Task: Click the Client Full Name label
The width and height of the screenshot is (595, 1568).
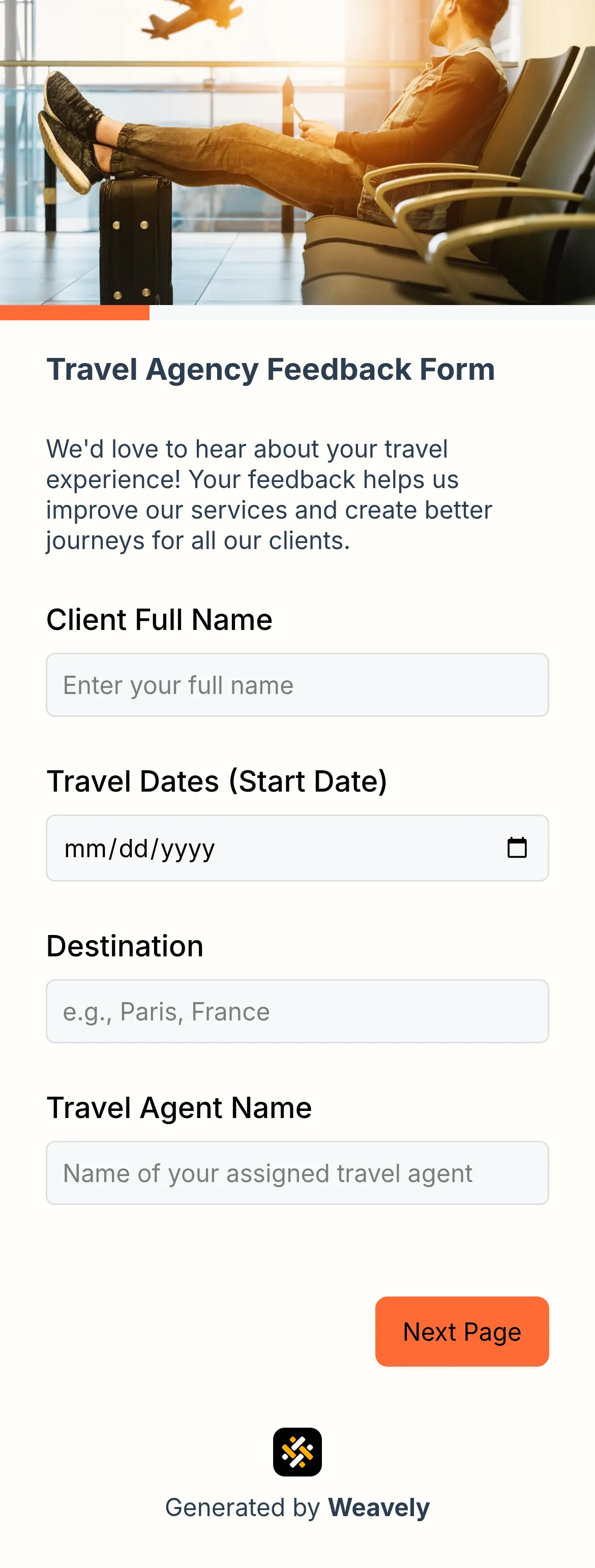Action: [x=160, y=619]
